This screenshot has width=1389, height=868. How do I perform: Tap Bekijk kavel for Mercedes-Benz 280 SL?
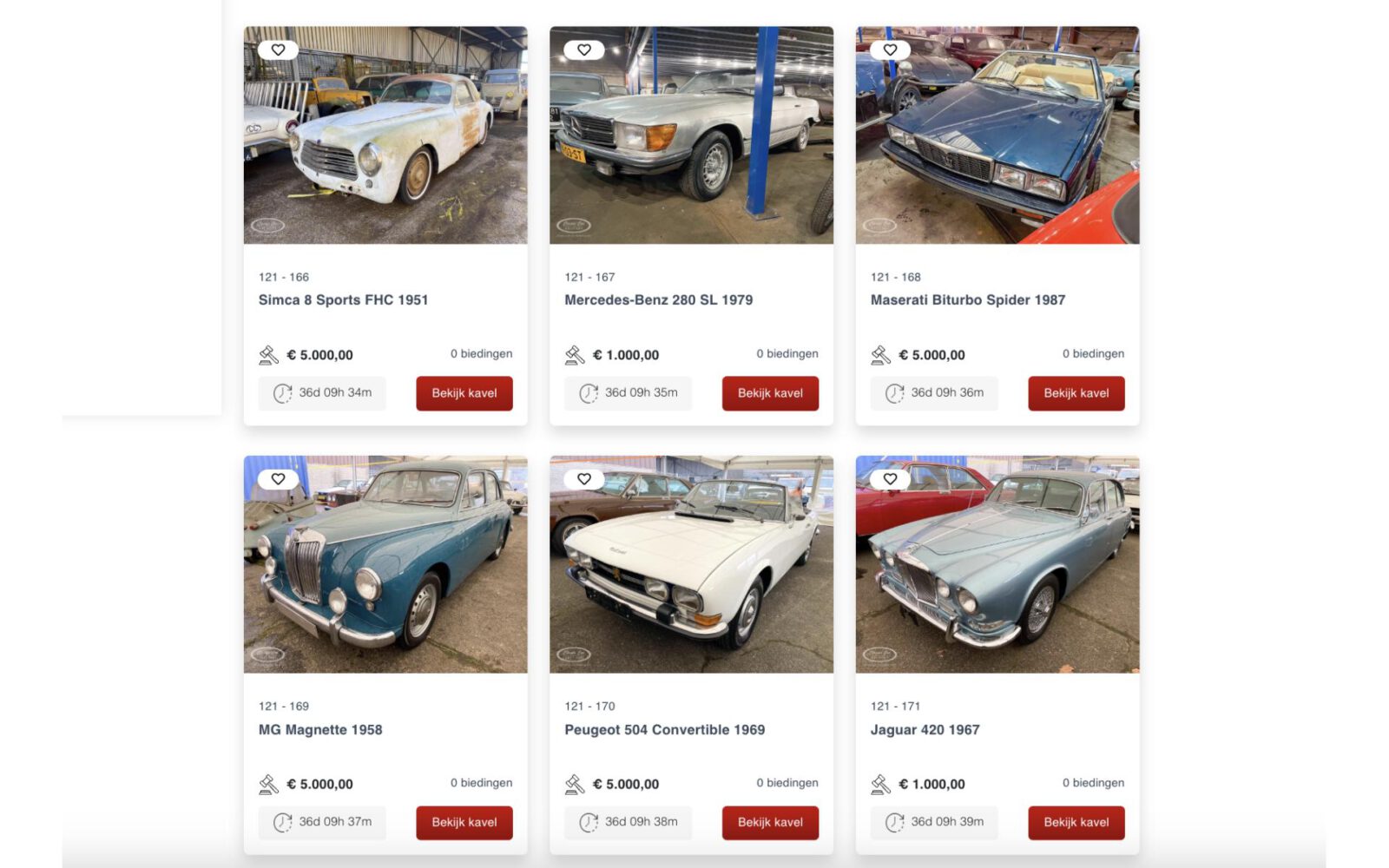(770, 393)
